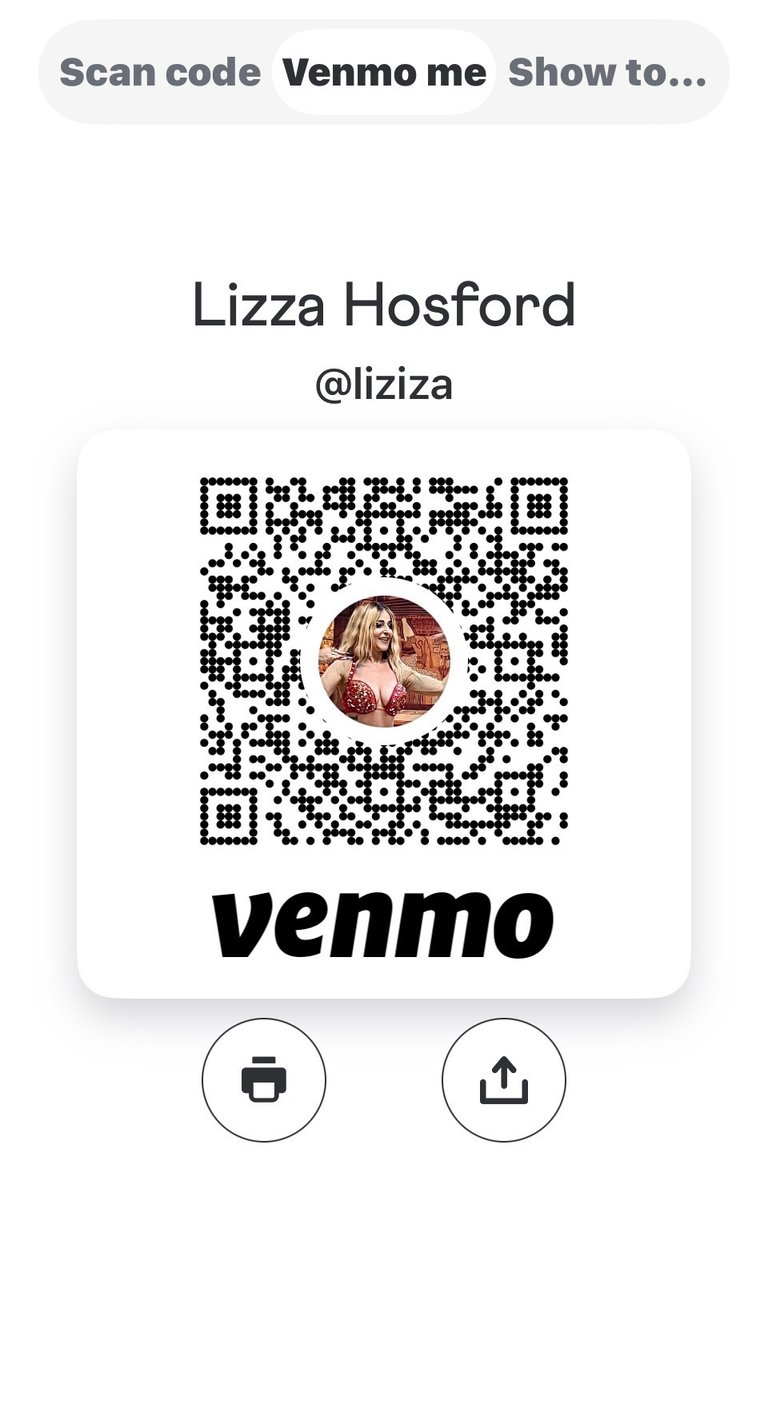Switch to the Scan code tab

(x=160, y=73)
